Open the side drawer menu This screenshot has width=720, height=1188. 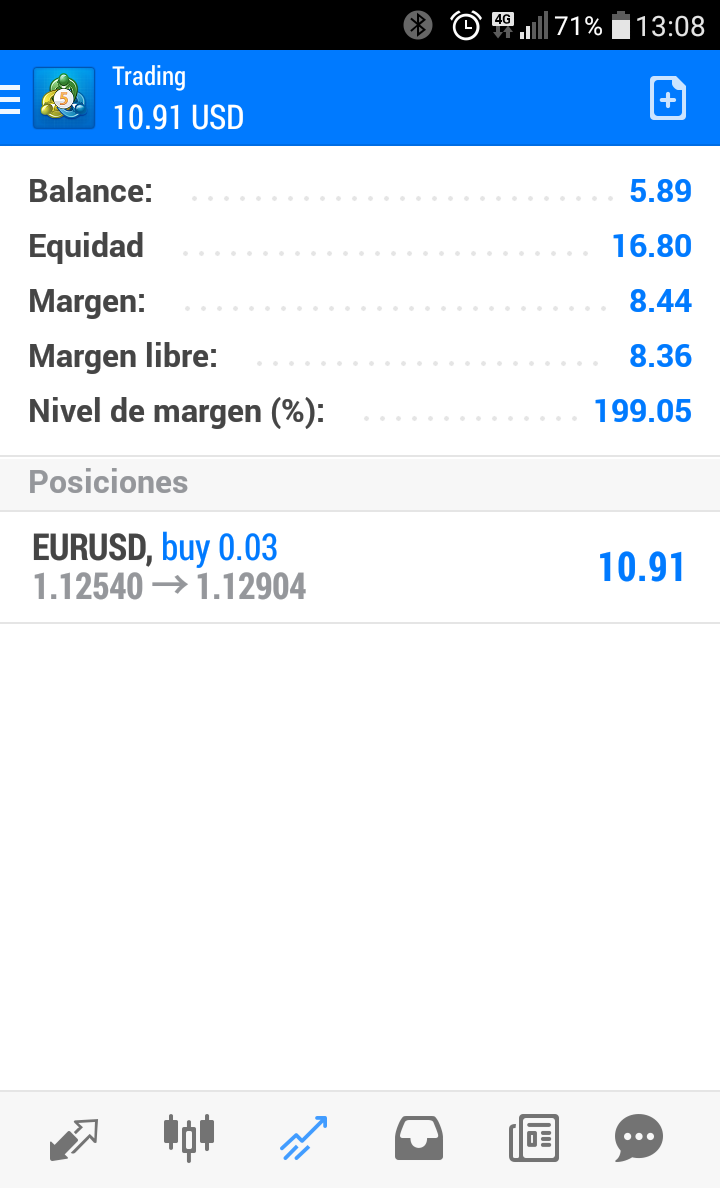pyautogui.click(x=12, y=99)
